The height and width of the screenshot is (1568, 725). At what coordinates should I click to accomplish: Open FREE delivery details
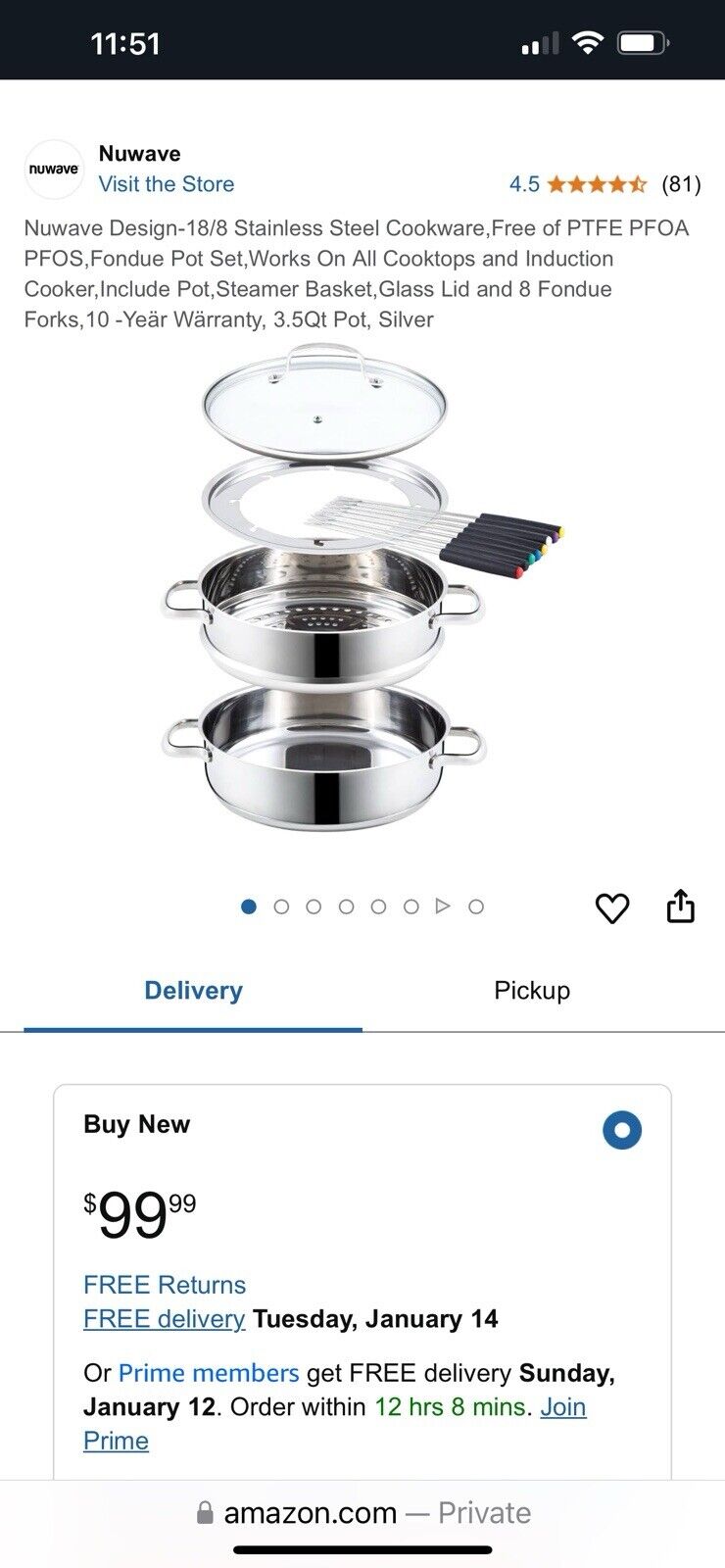point(164,1319)
